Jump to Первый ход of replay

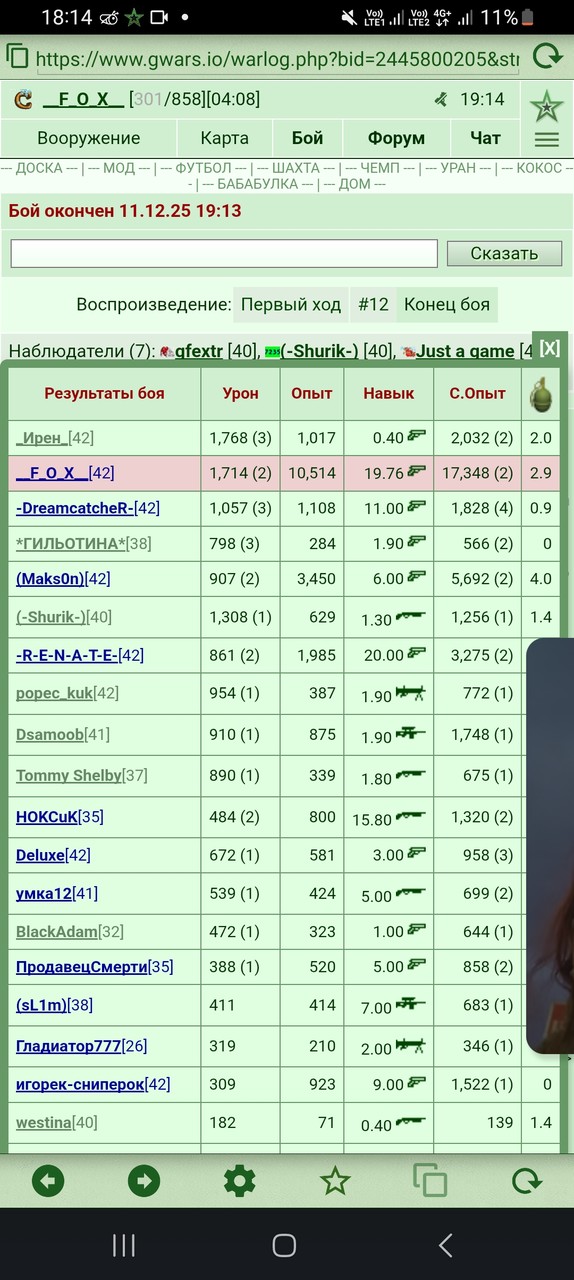(x=291, y=305)
